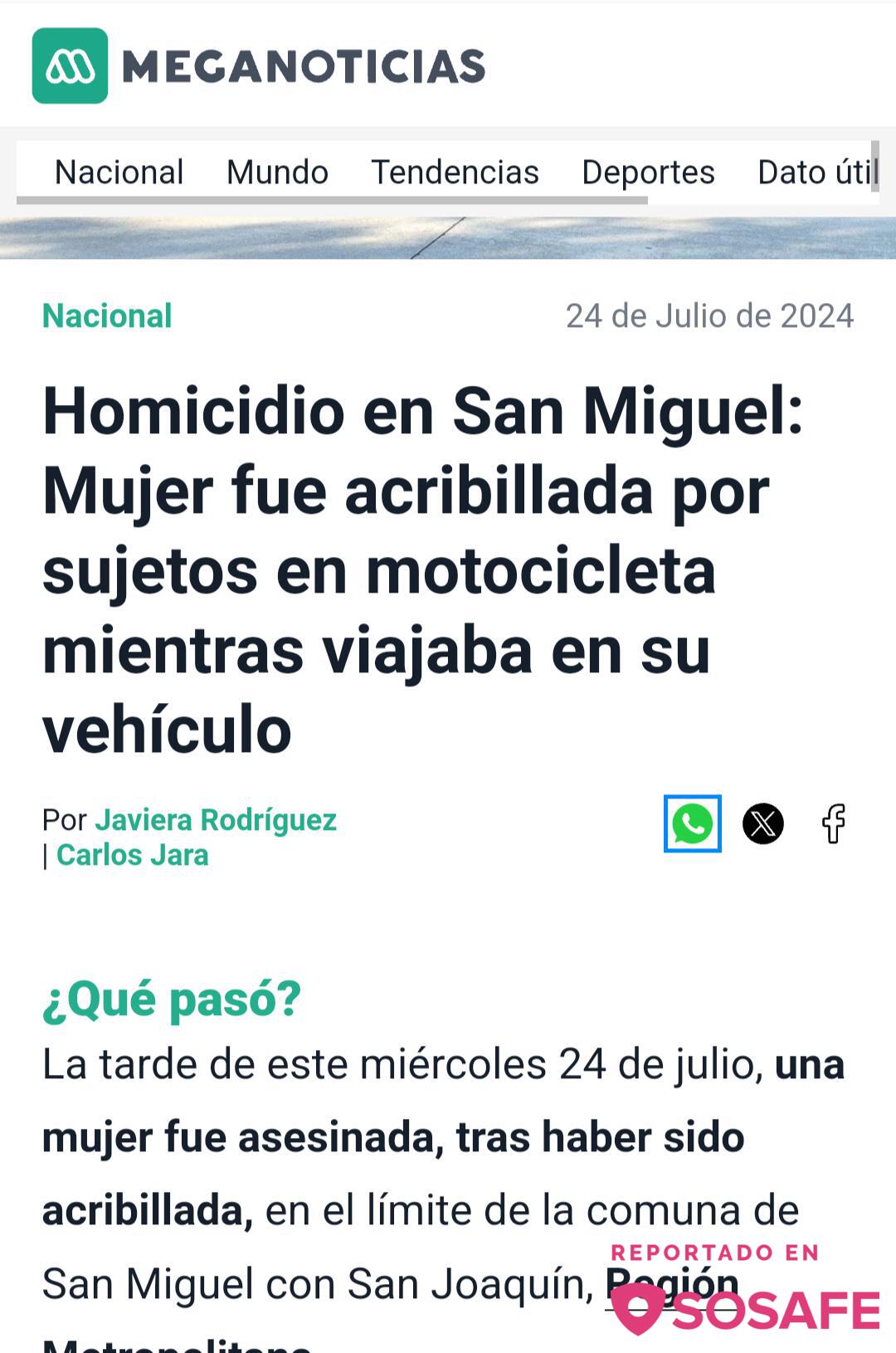896x1353 pixels.
Task: Share the article on Facebook
Action: [x=833, y=823]
